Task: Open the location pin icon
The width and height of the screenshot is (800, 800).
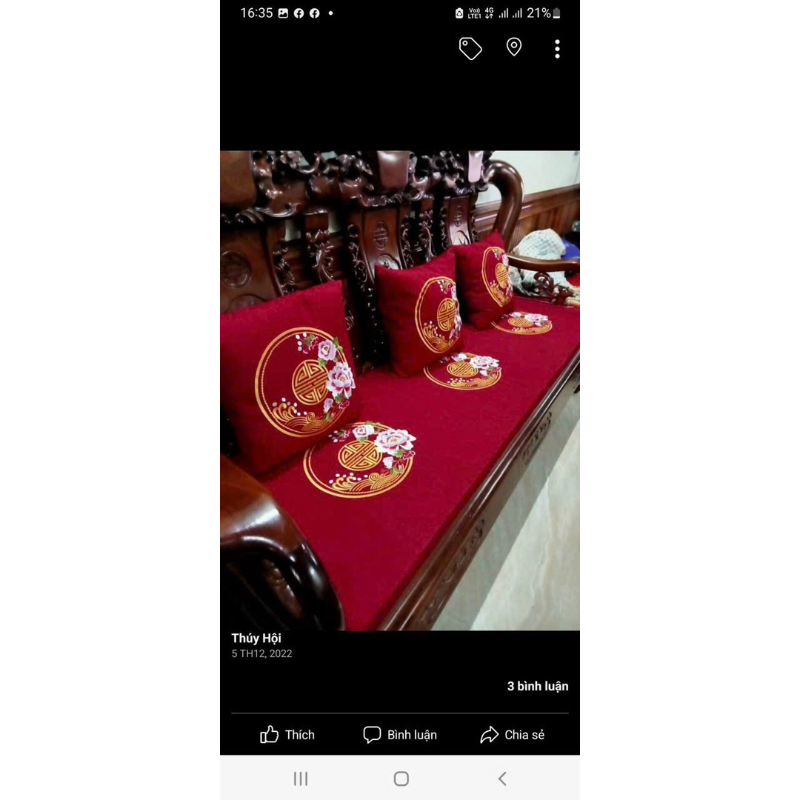Action: click(514, 47)
